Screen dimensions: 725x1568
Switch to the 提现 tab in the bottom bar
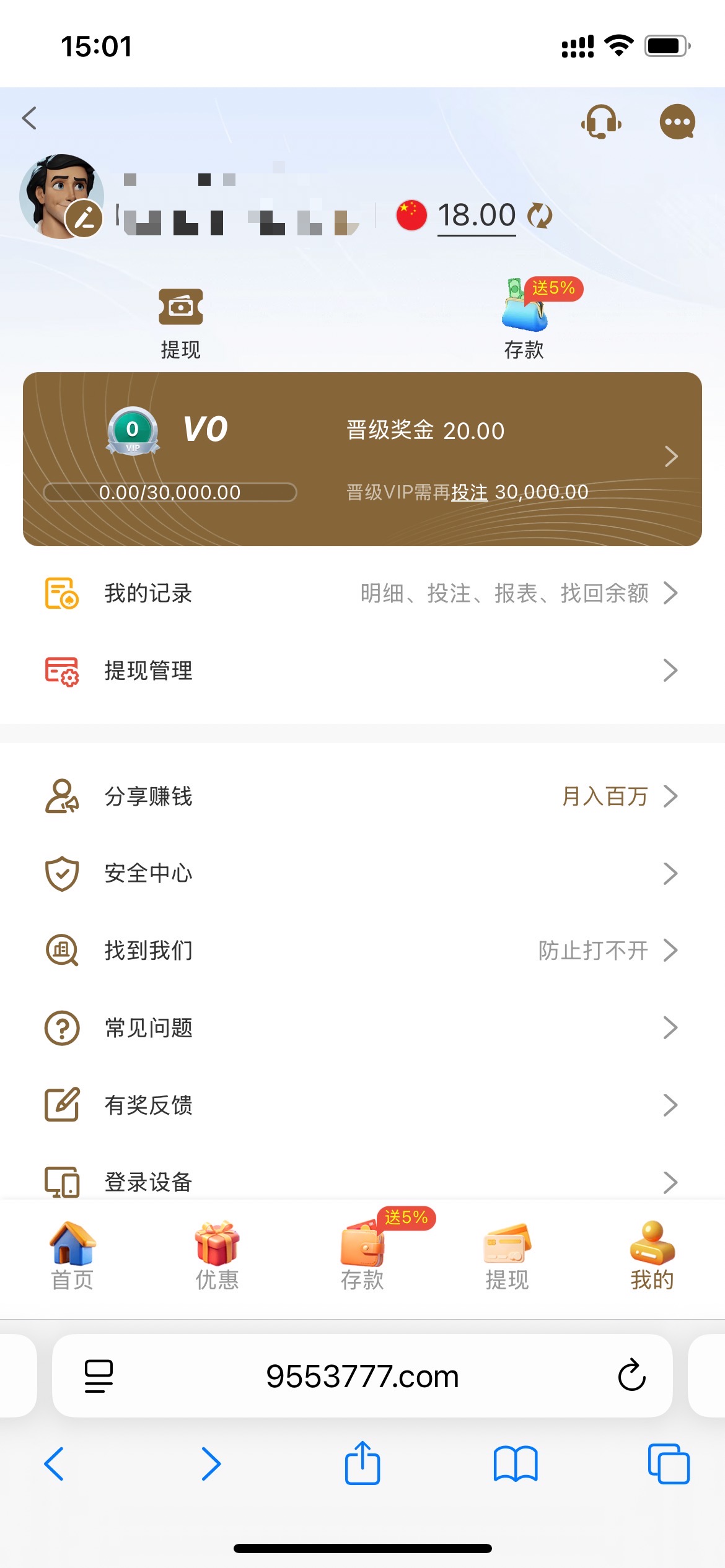507,1256
